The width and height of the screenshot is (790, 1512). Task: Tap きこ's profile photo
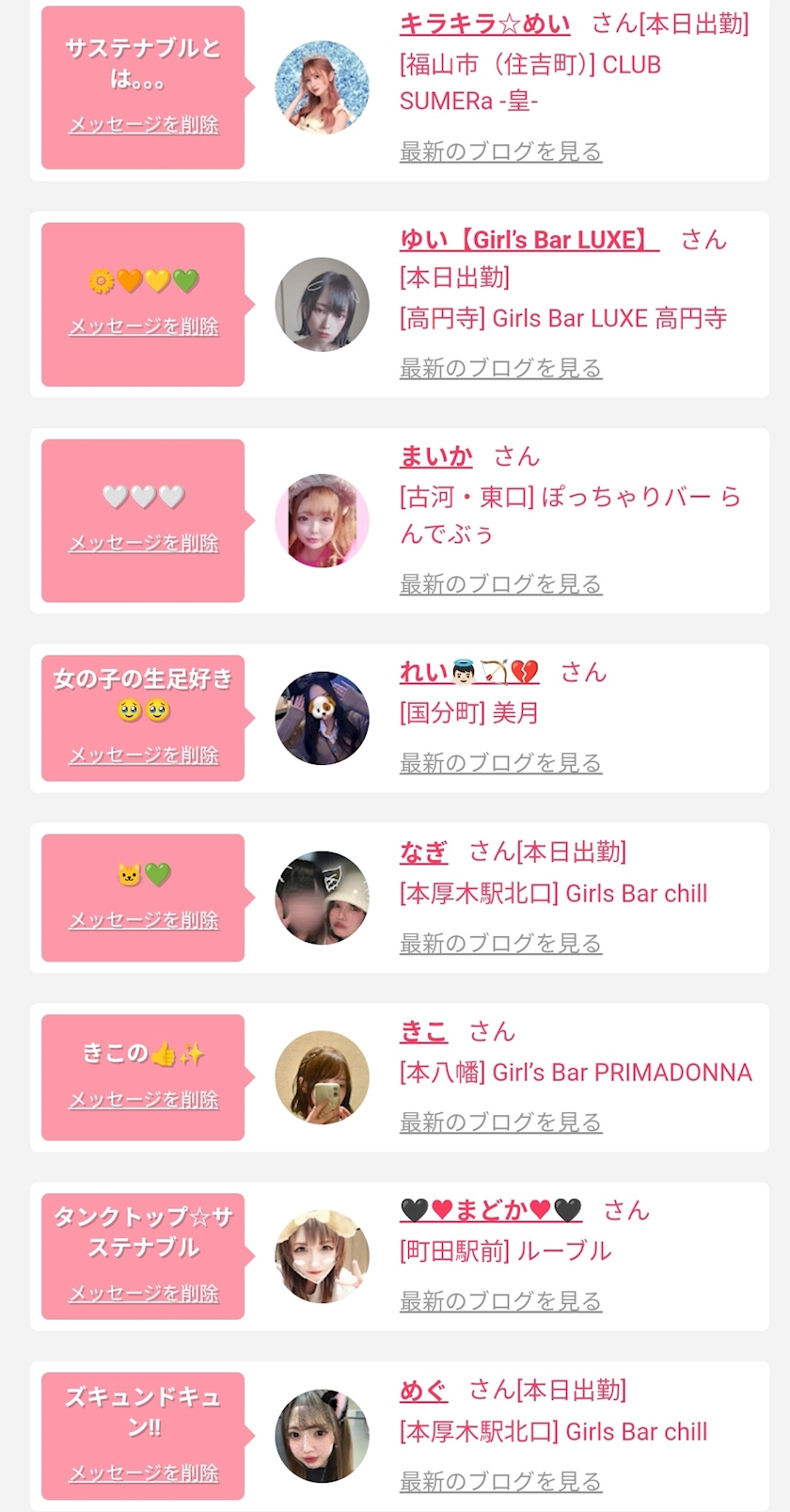tap(322, 1077)
